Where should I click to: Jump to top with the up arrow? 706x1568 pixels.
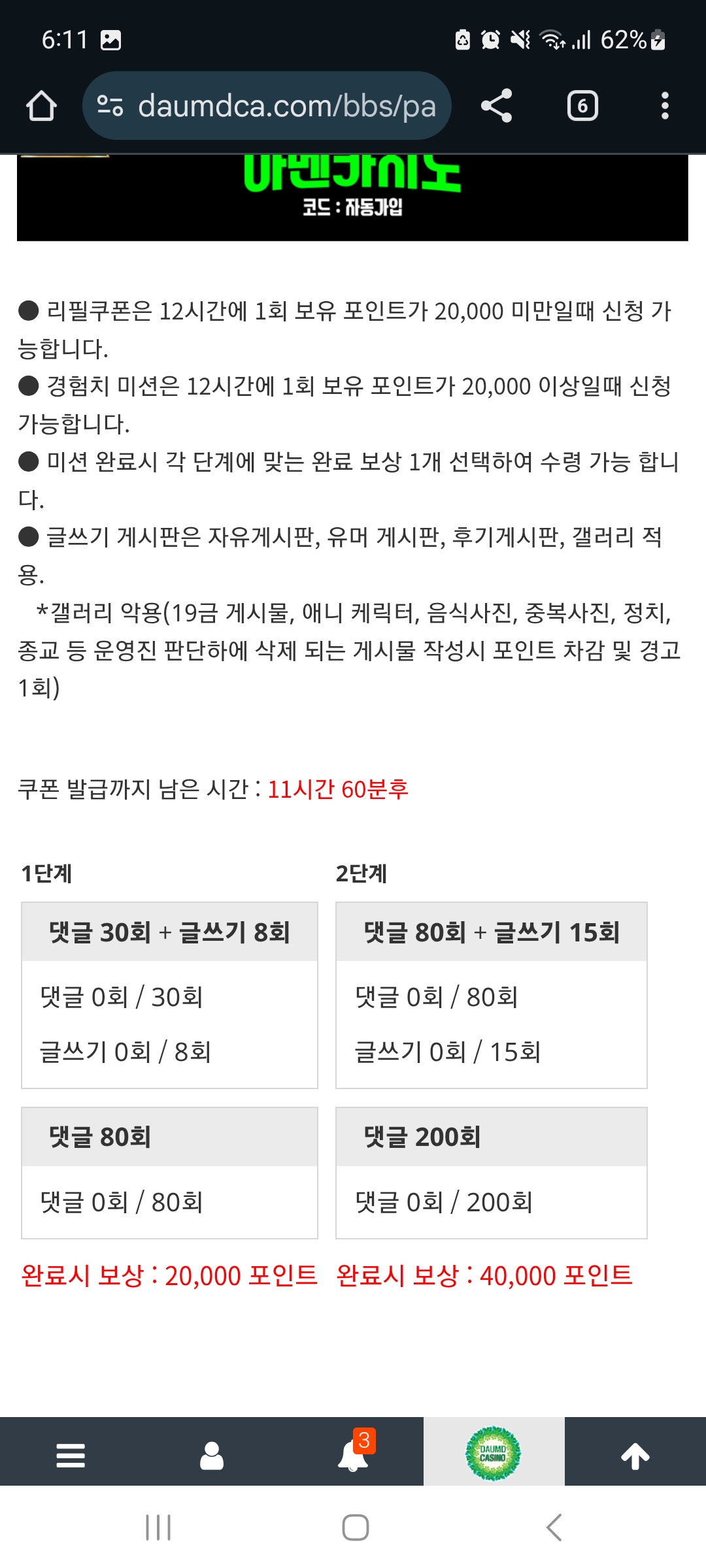pos(635,1456)
